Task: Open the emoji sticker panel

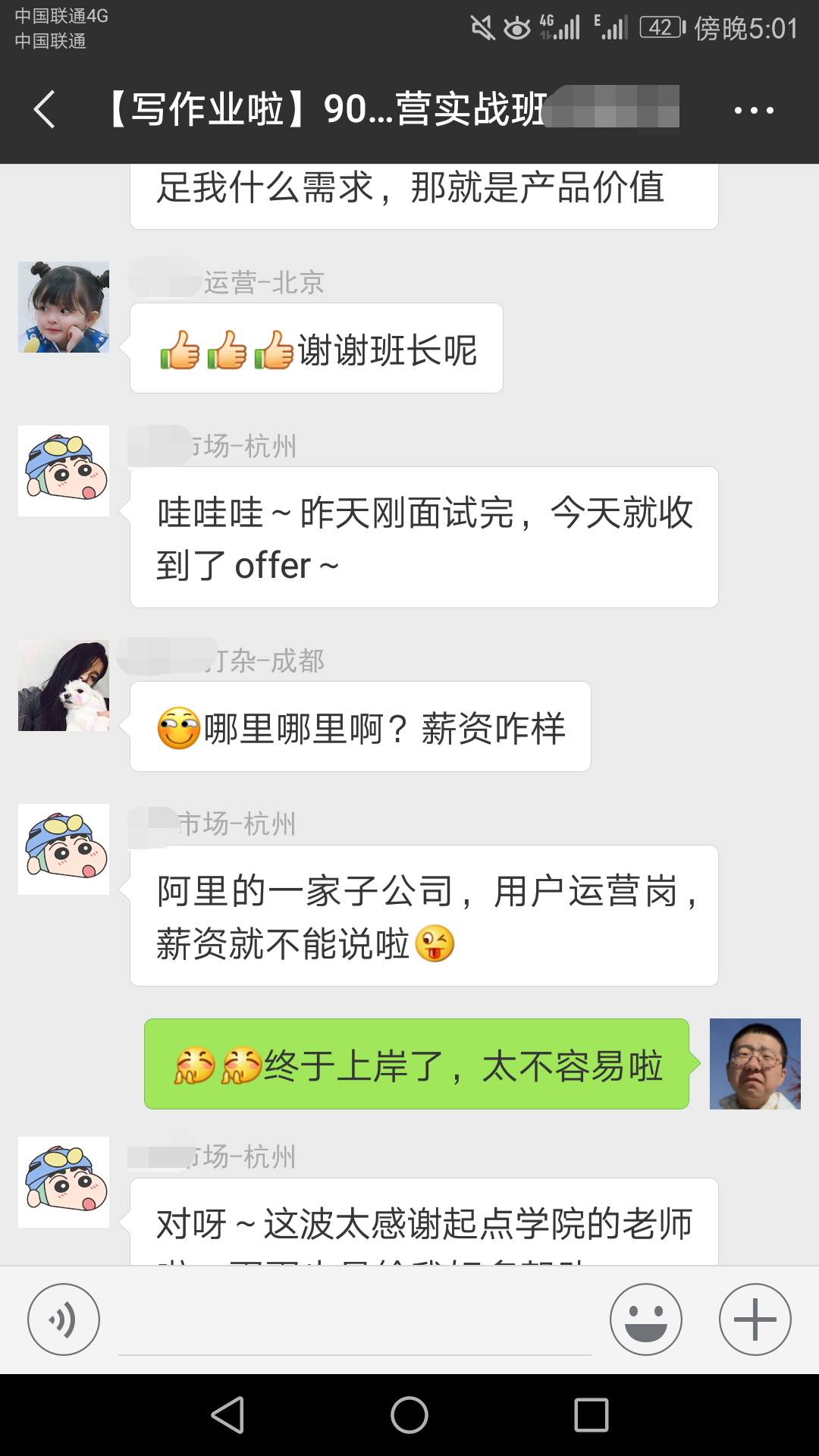Action: [645, 1319]
